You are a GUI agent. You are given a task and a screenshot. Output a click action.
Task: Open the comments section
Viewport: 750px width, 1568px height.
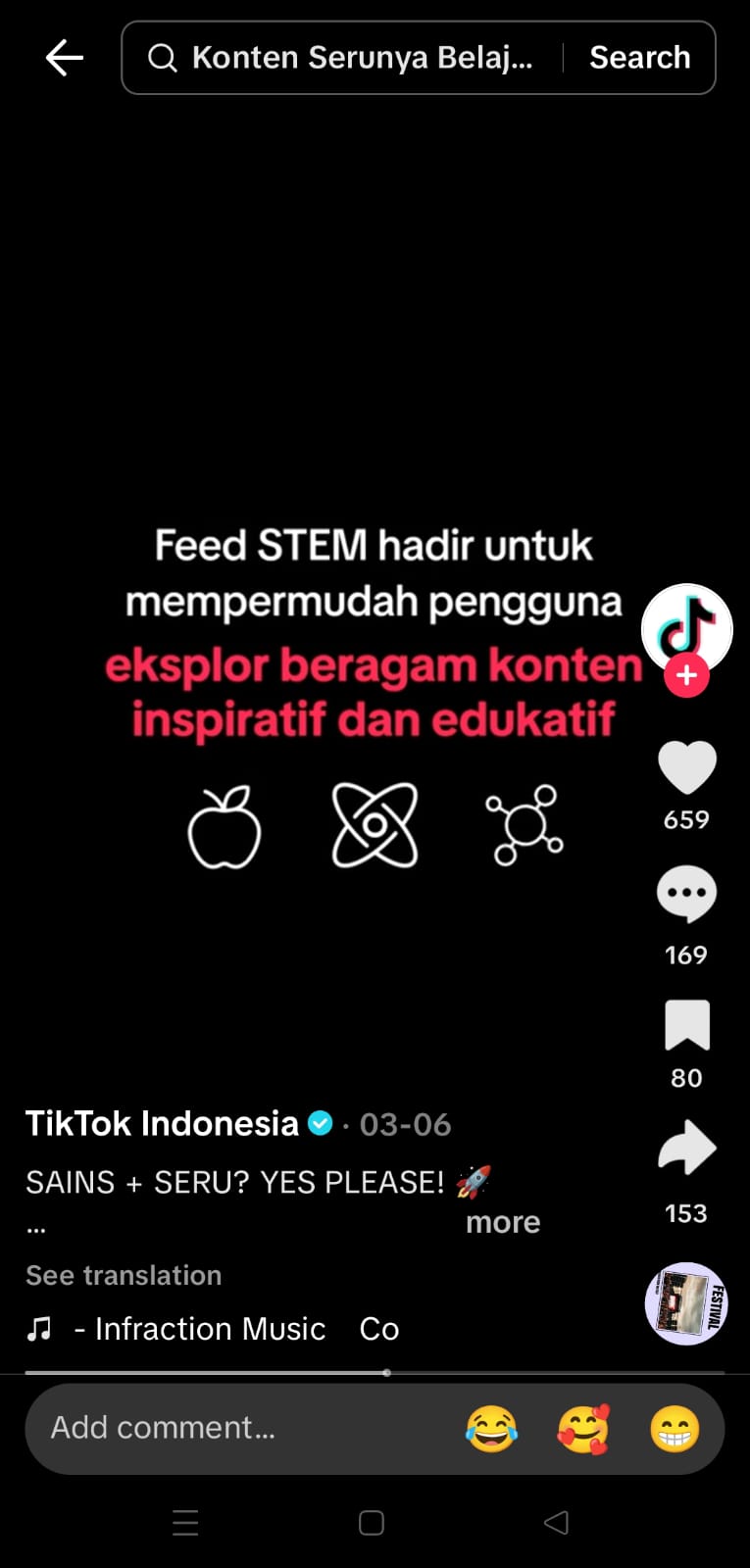[686, 893]
